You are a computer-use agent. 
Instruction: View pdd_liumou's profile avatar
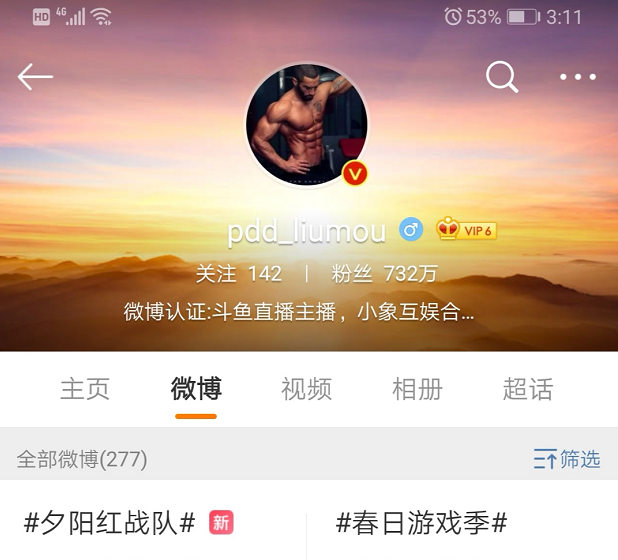coord(307,125)
